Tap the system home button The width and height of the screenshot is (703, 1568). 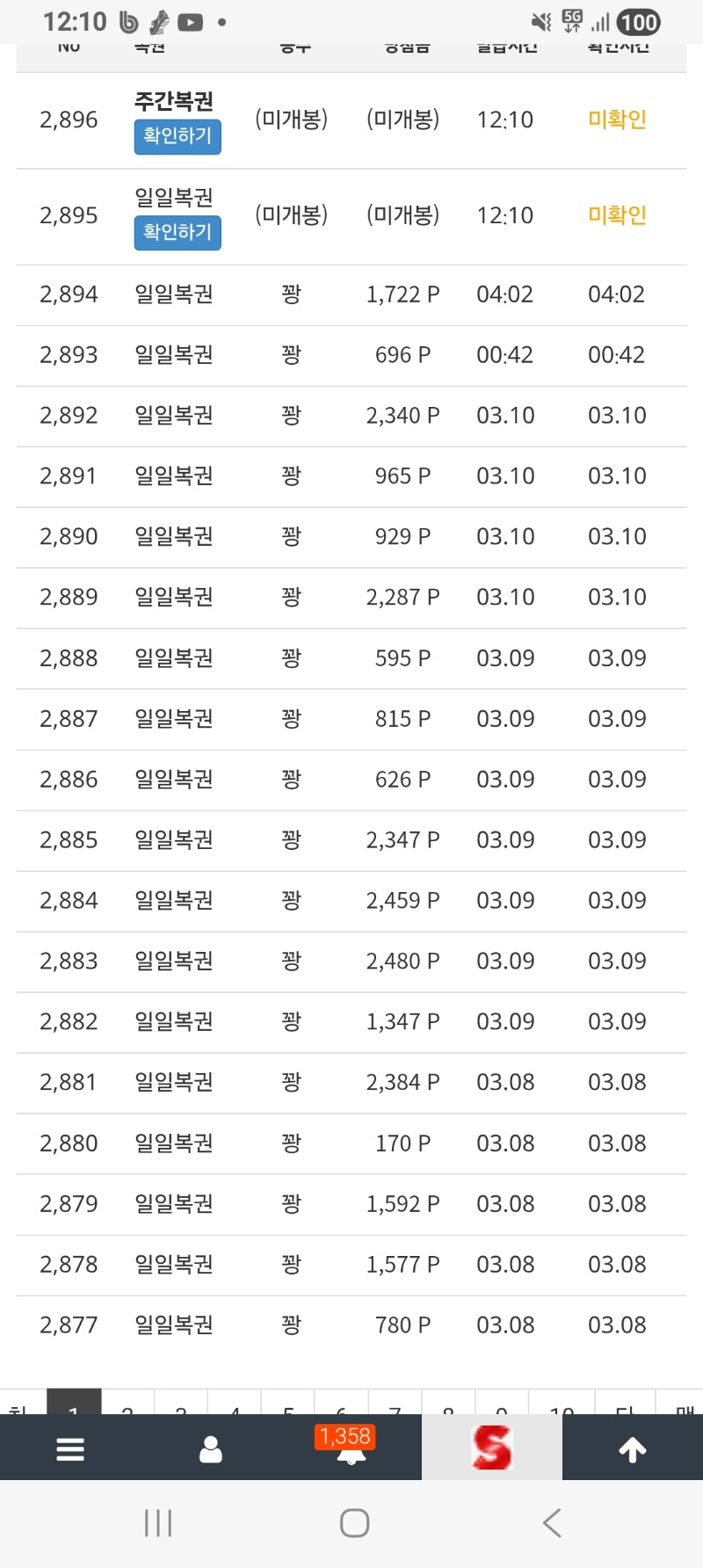354,1522
